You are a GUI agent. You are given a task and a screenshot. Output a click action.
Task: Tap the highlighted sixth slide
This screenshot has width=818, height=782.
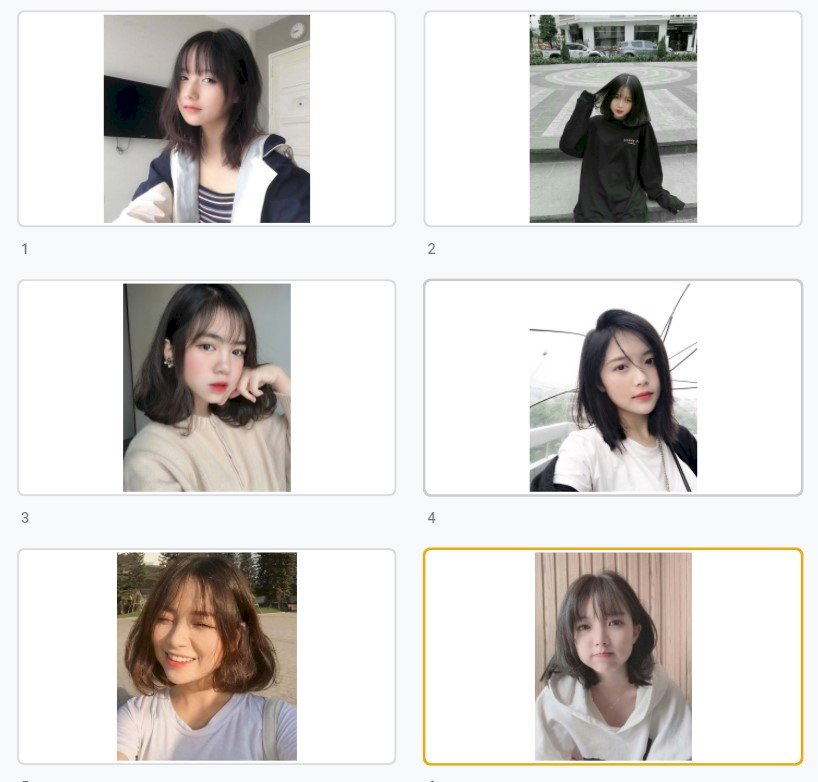click(612, 656)
